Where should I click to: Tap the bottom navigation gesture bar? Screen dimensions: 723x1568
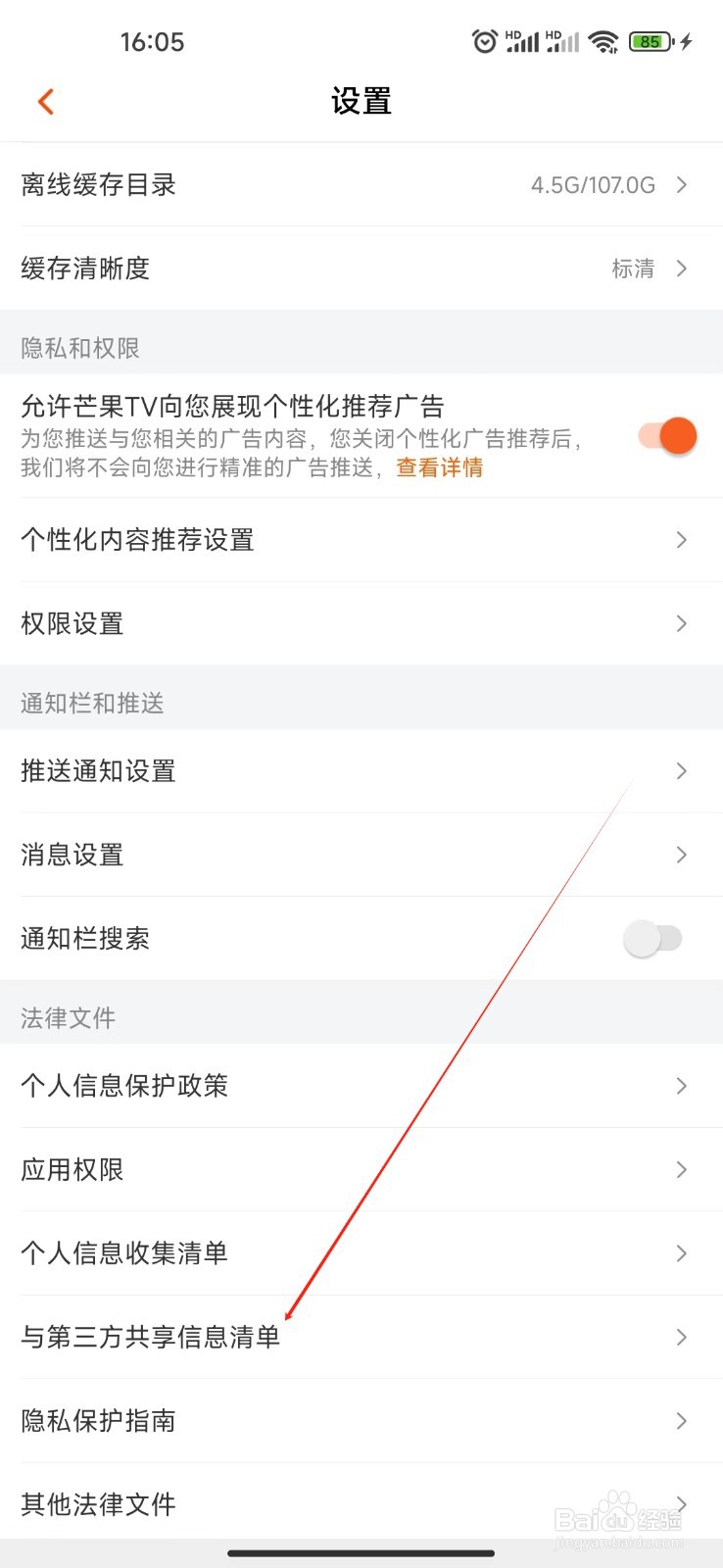[361, 1553]
